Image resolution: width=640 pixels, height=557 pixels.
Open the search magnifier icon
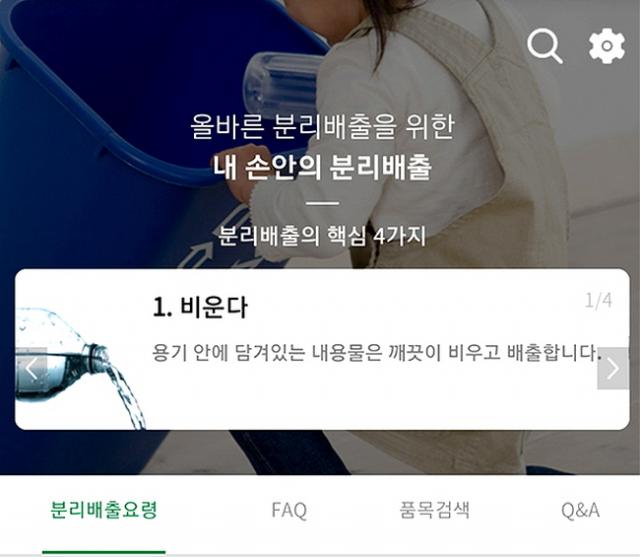coord(545,46)
